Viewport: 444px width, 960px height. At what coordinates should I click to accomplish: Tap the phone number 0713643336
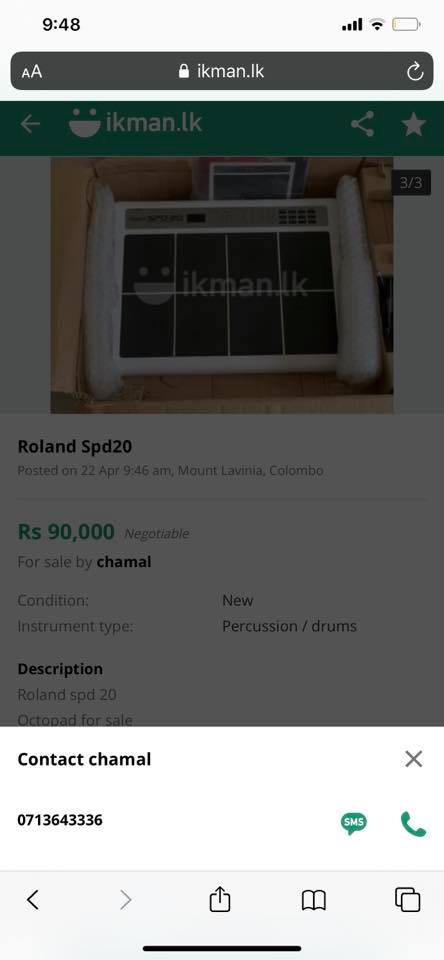pos(60,820)
